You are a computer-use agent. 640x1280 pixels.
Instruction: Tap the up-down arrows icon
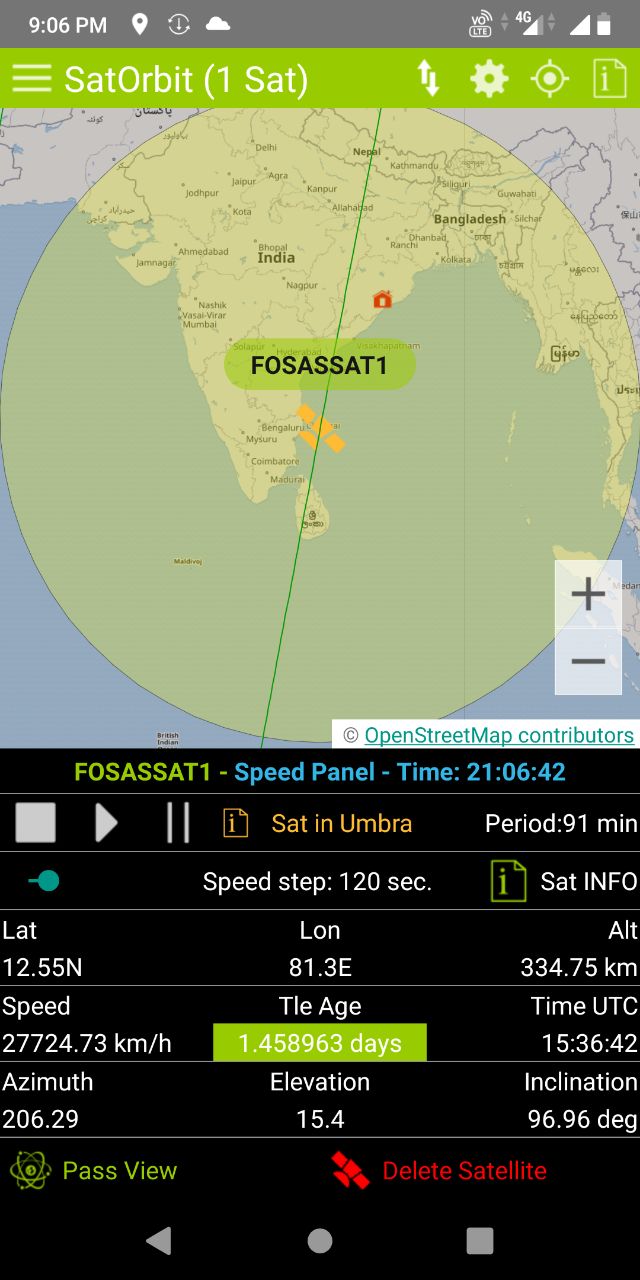pyautogui.click(x=428, y=78)
